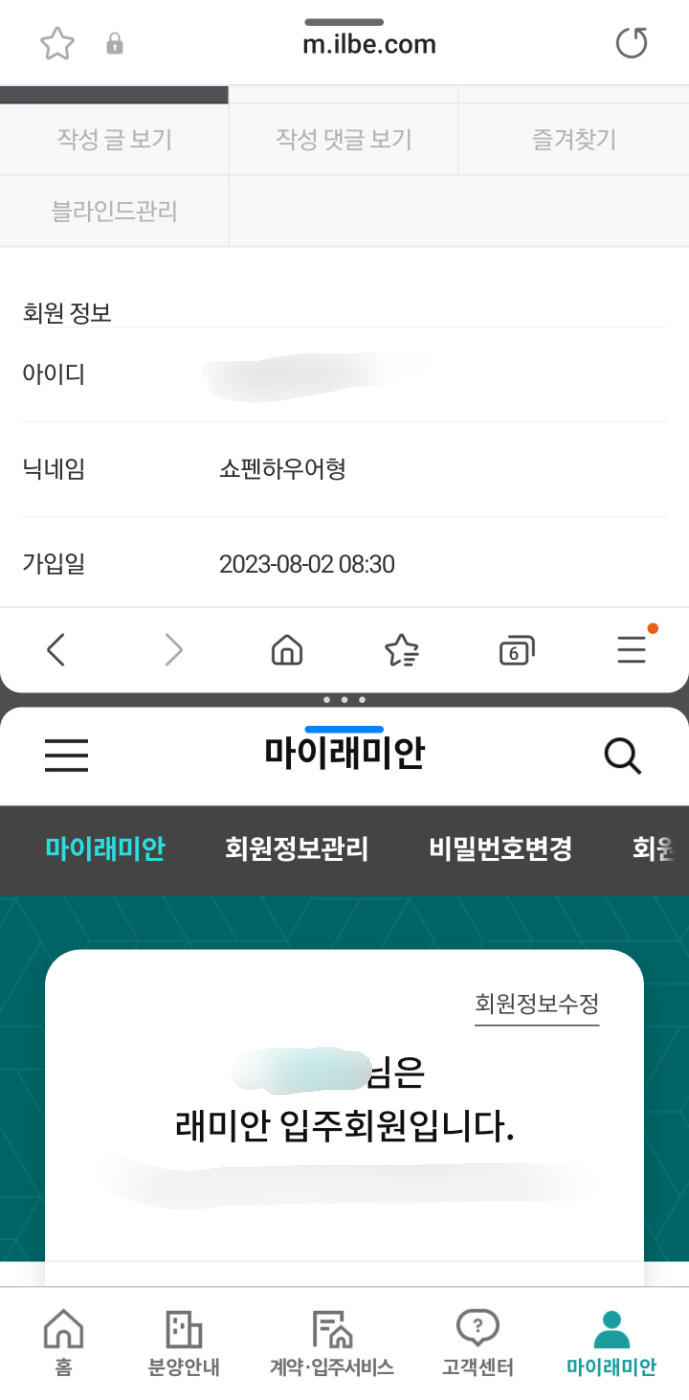Screen dimensions: 689x1400
Task: Open the 고객센터 tab
Action: coord(477,1342)
